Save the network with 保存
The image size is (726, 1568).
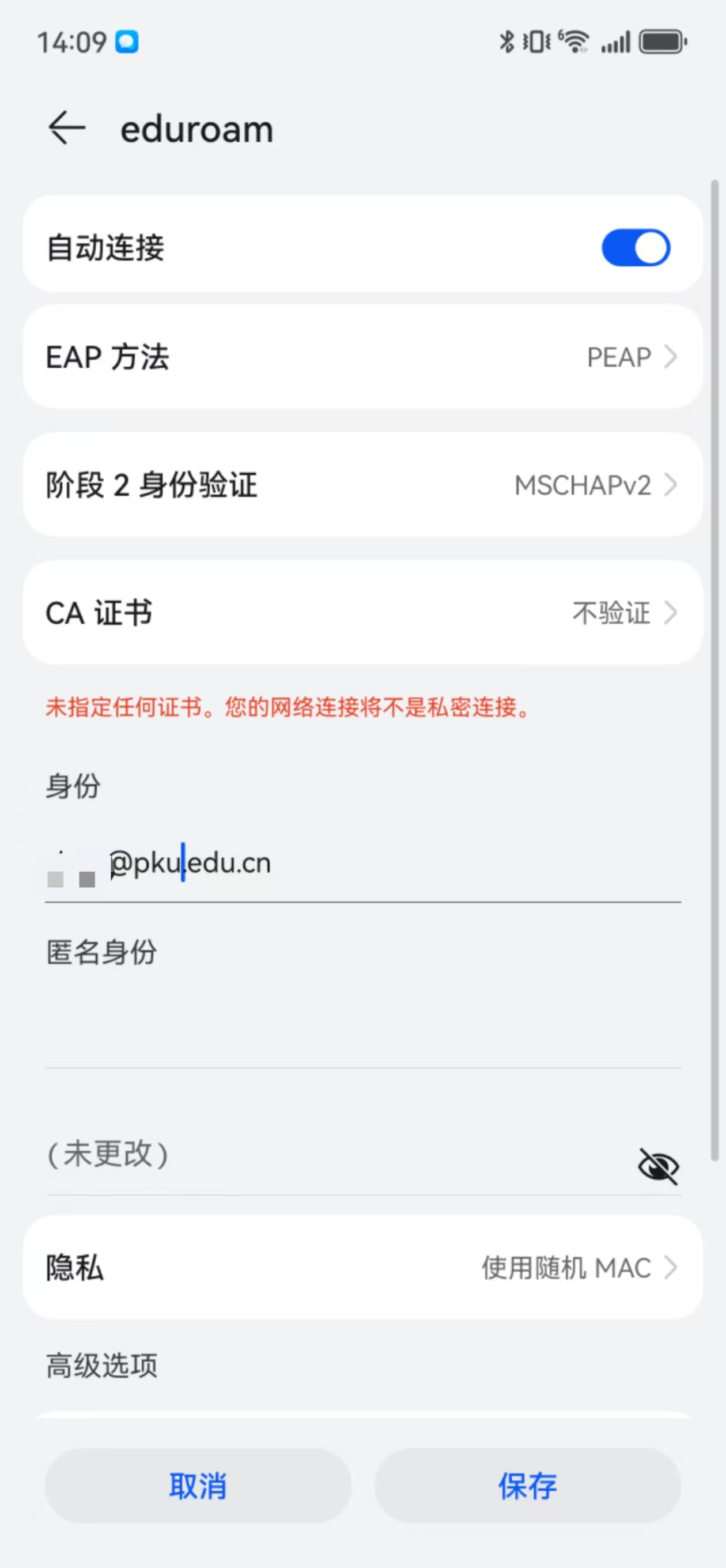point(528,1486)
